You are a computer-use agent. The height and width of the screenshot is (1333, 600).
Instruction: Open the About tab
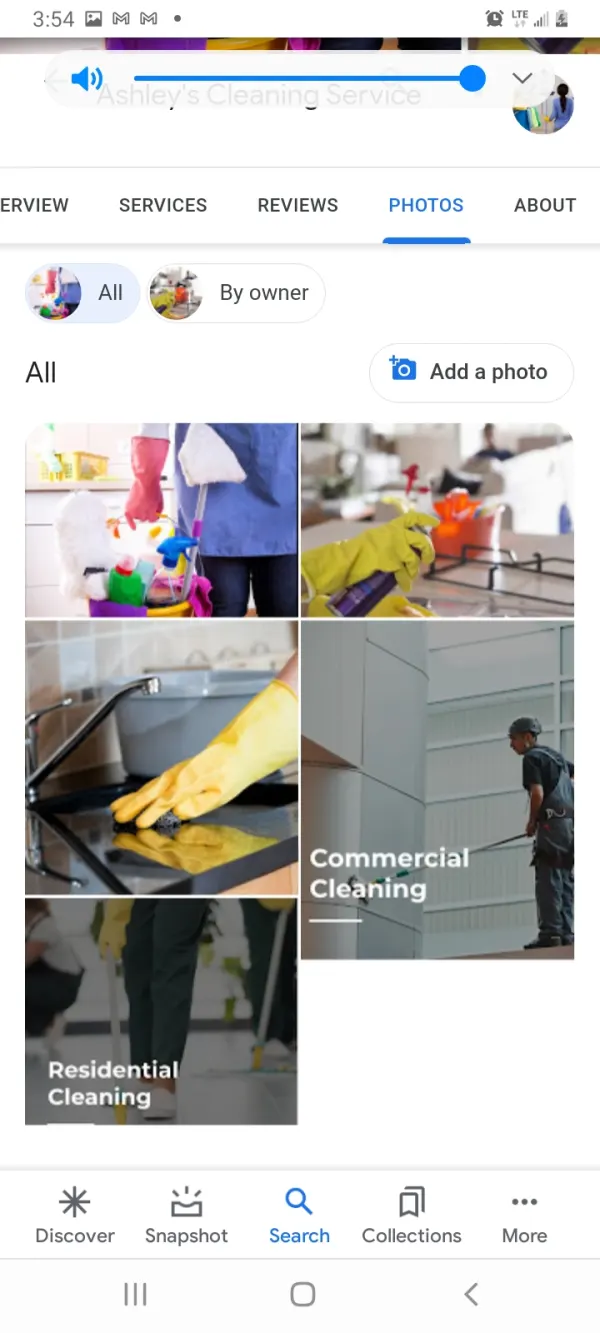[x=545, y=205]
